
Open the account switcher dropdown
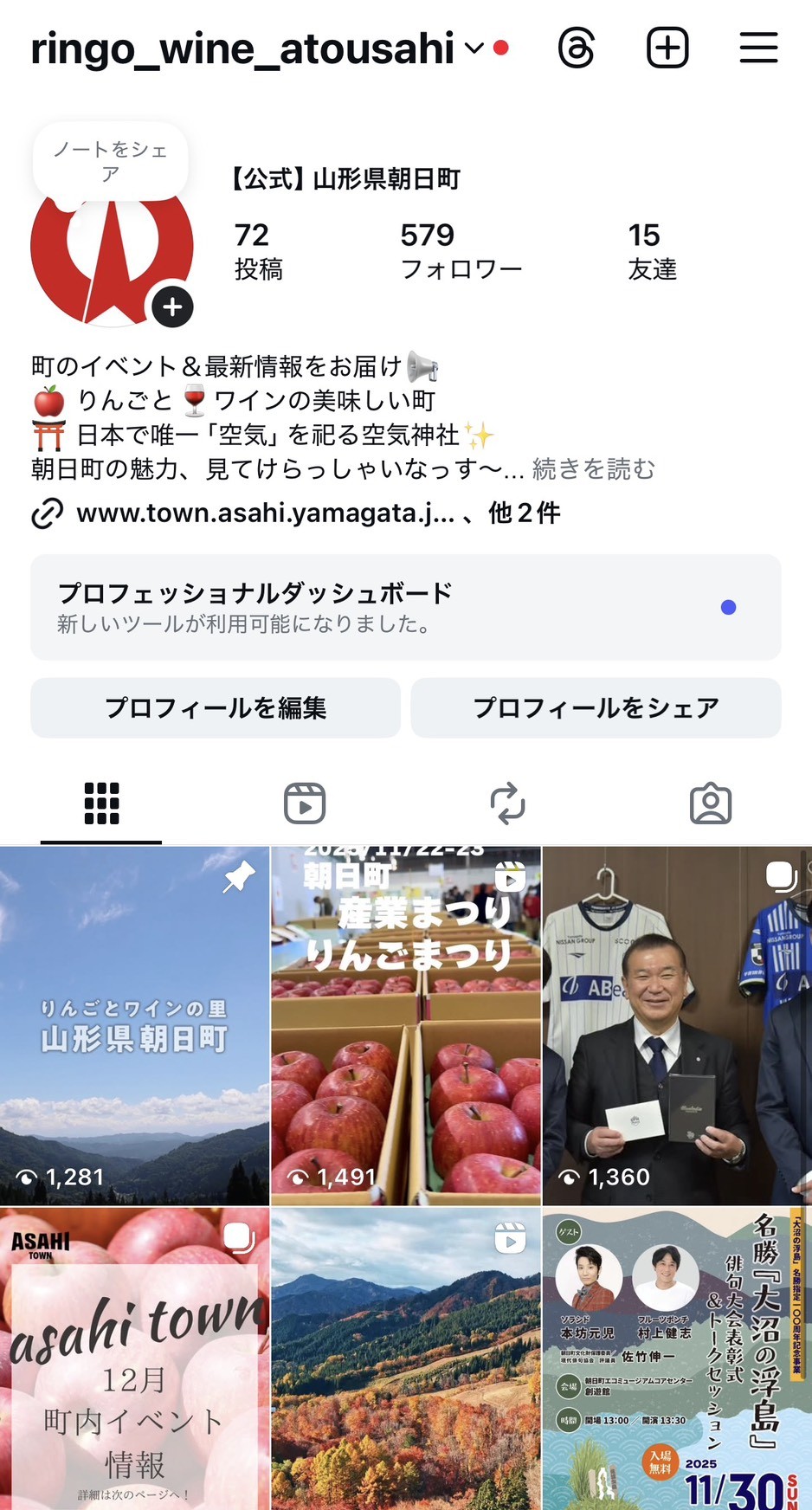474,48
